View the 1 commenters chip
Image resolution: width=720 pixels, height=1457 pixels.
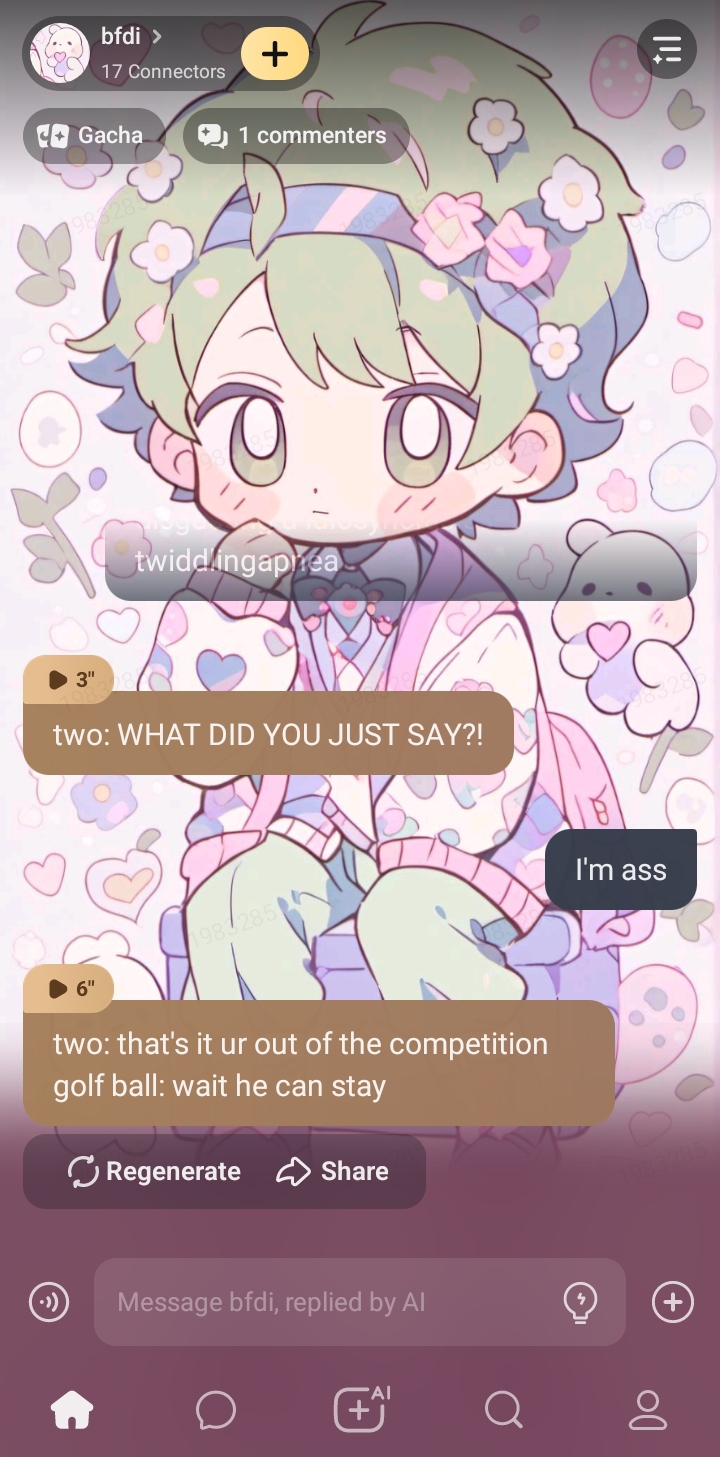pyautogui.click(x=296, y=136)
